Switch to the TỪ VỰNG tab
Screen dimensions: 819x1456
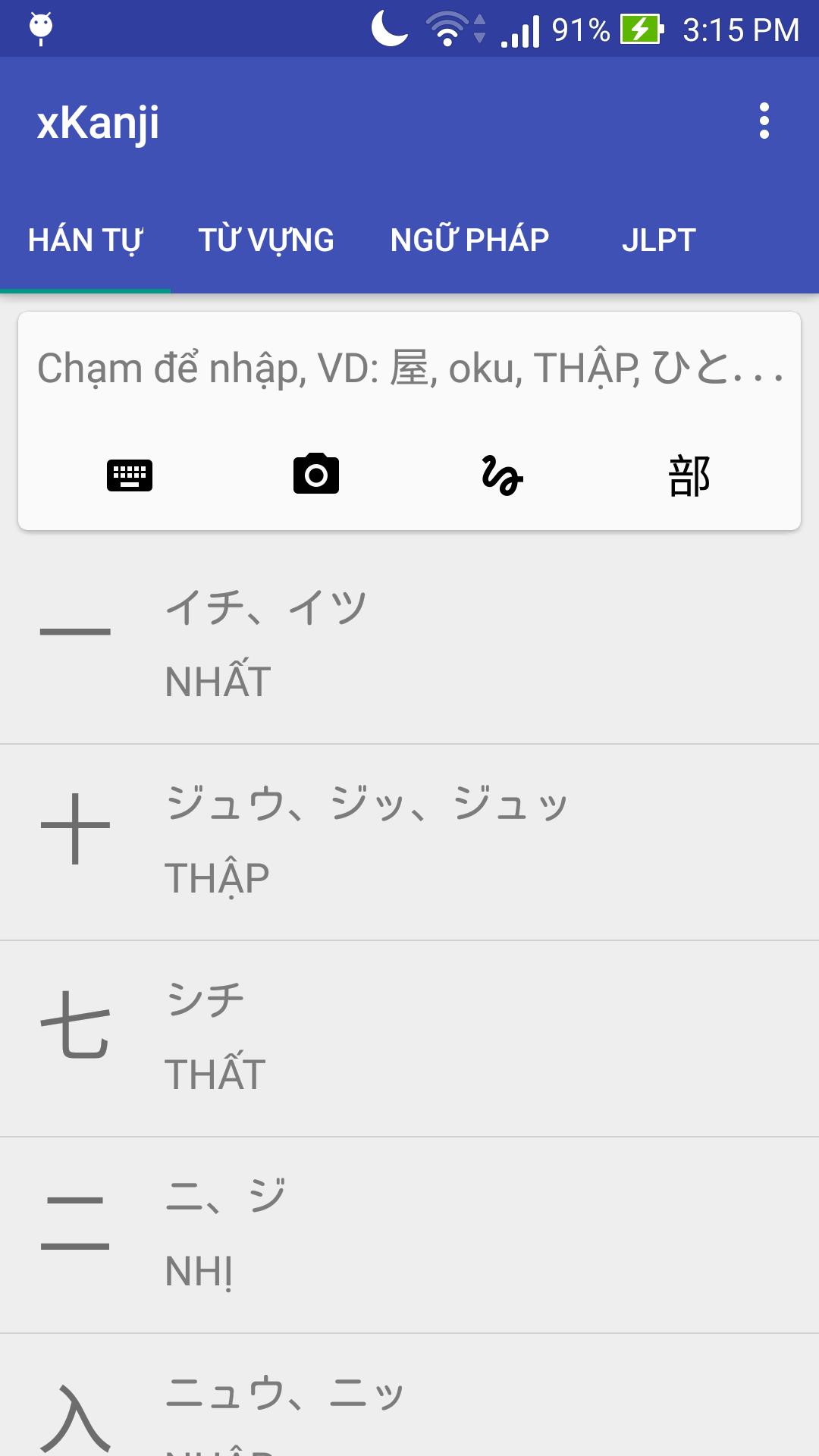(266, 240)
